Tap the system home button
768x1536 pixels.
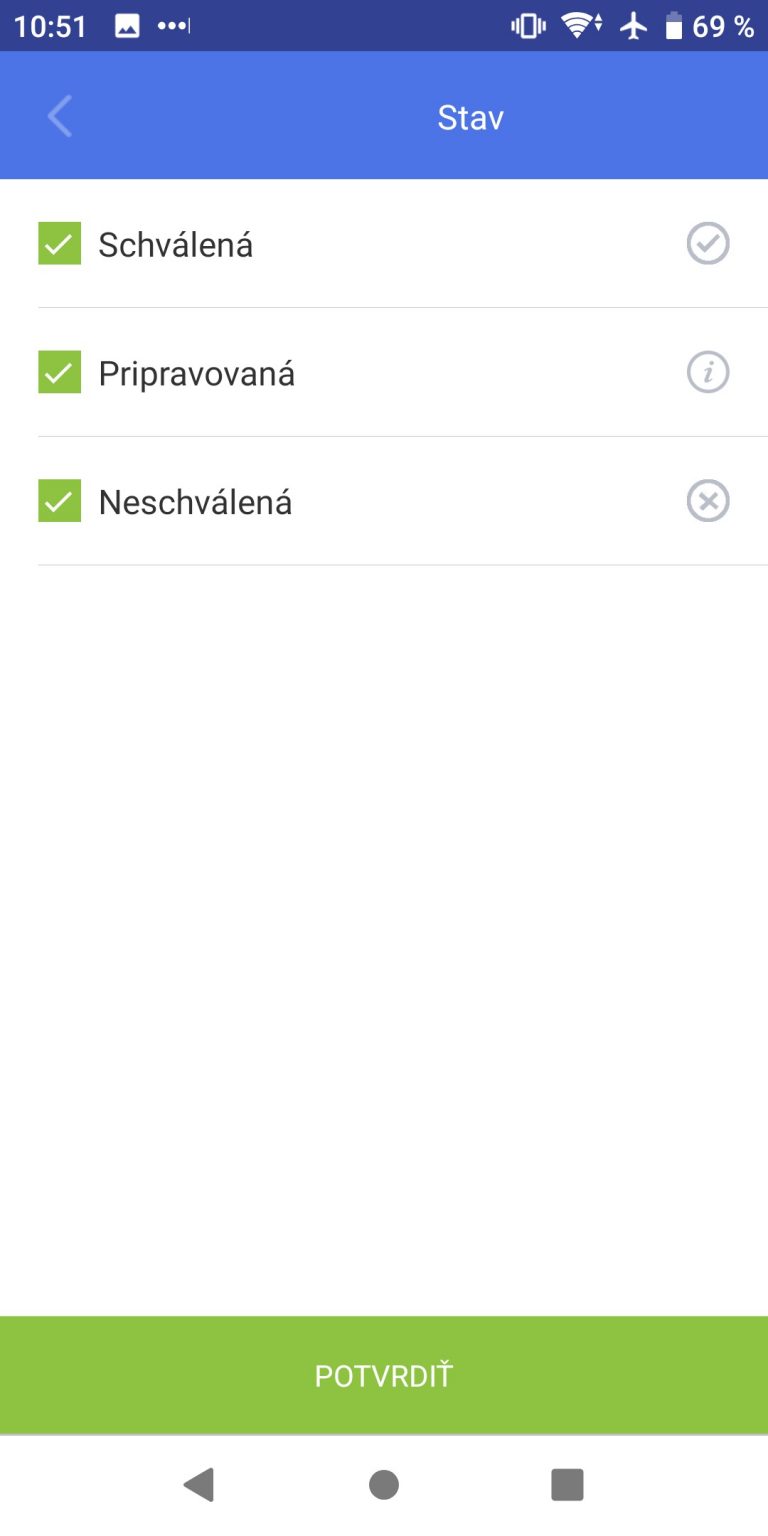point(384,1485)
